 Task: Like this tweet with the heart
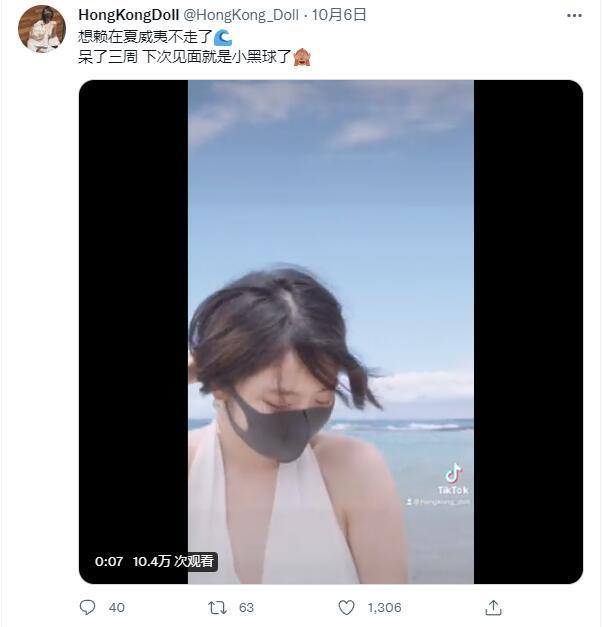tap(346, 607)
